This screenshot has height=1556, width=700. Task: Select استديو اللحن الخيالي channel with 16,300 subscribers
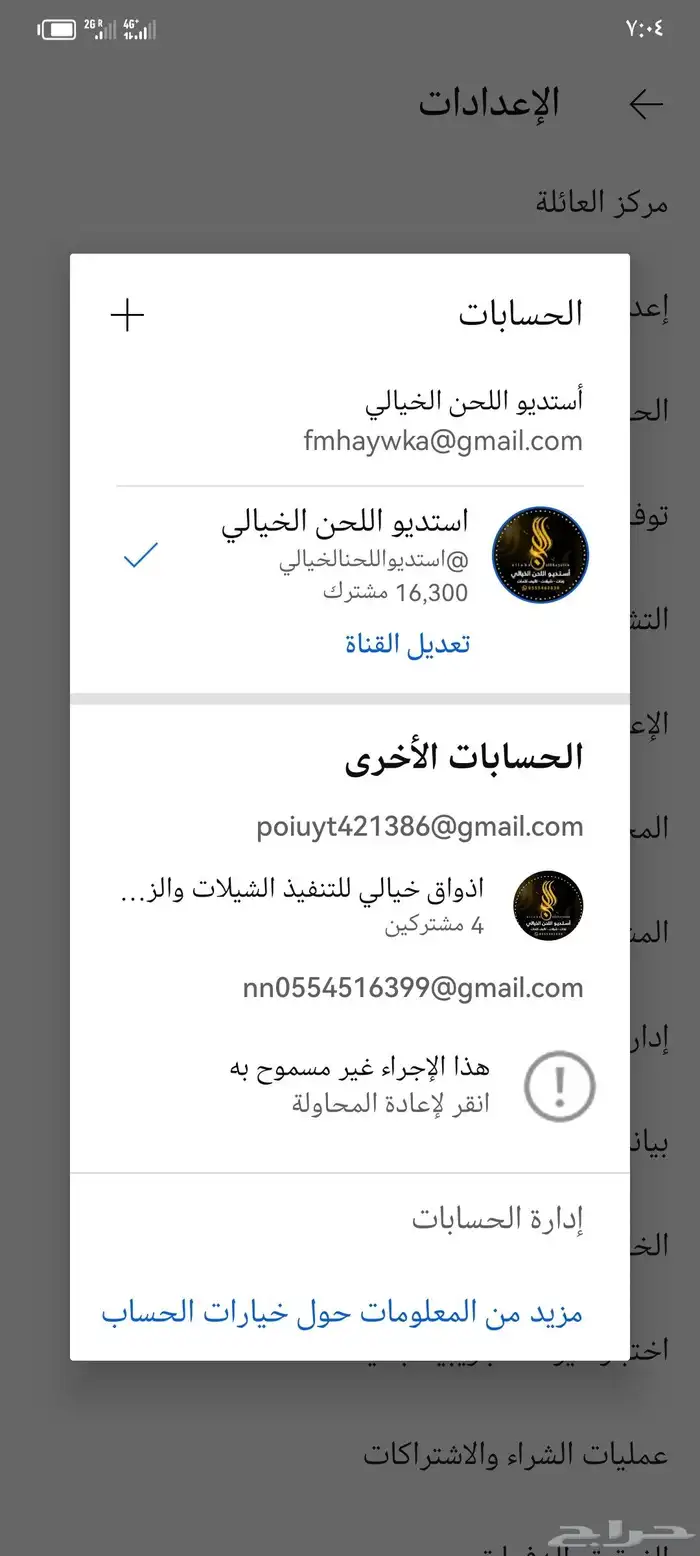coord(345,554)
